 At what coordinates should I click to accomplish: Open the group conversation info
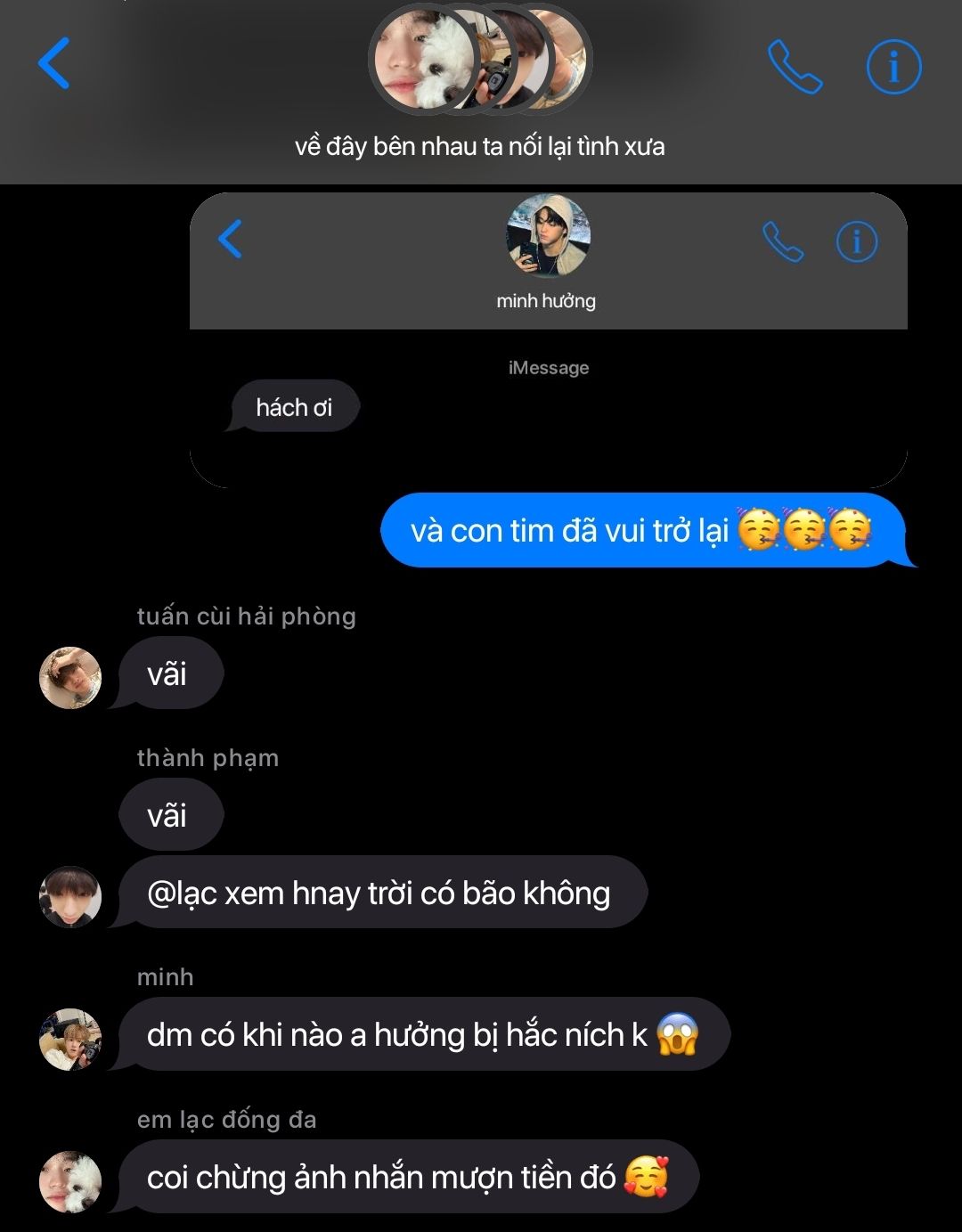(893, 66)
